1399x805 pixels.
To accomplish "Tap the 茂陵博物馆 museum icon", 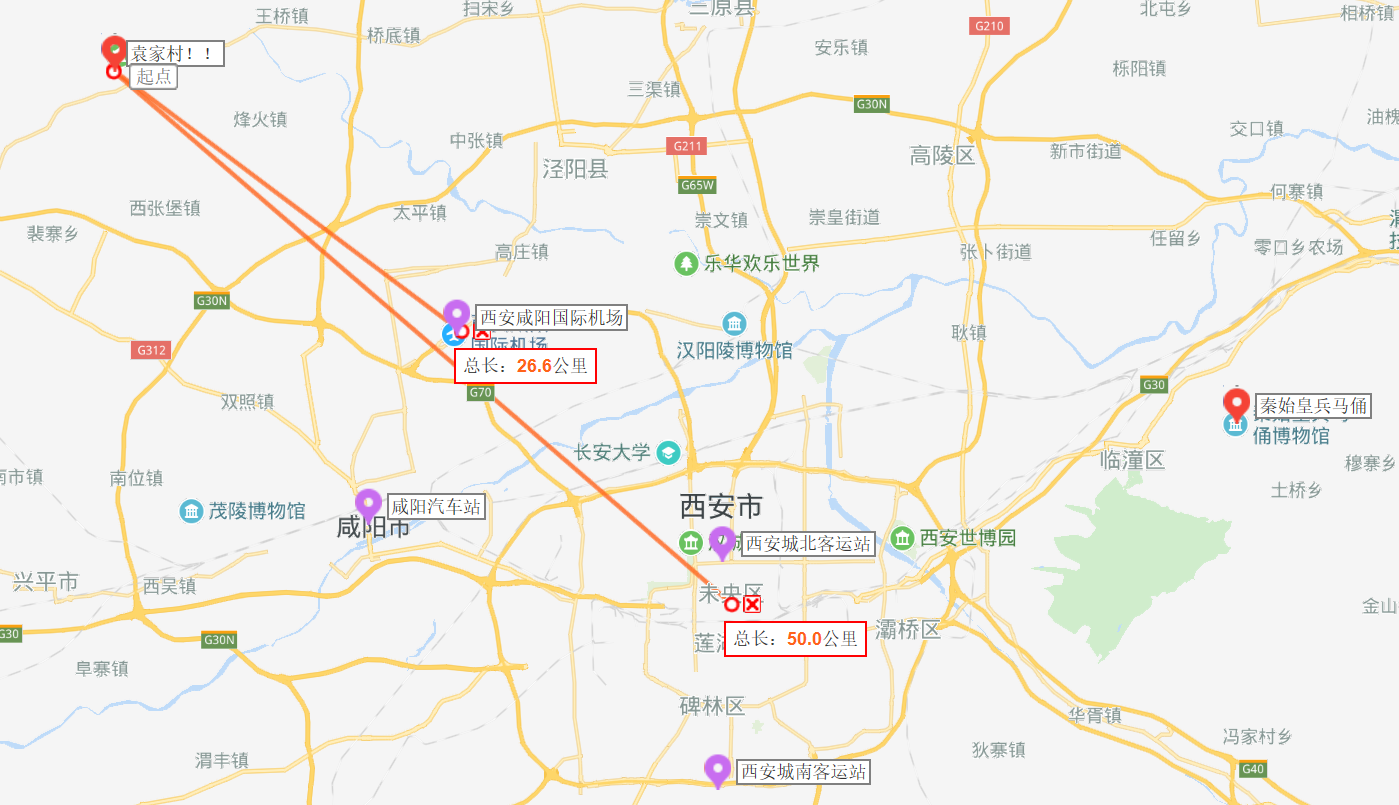I will tap(191, 511).
